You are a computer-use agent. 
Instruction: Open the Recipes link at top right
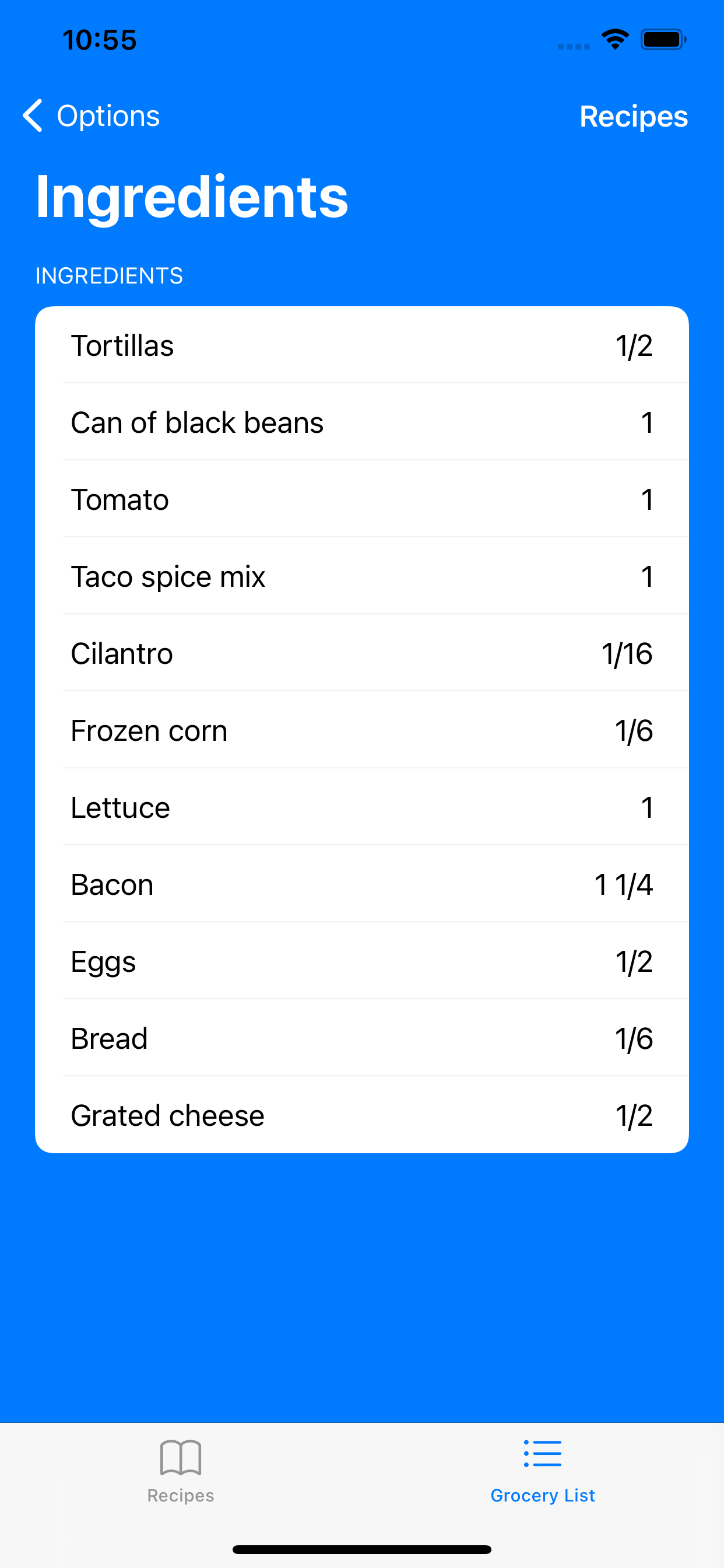coord(634,116)
